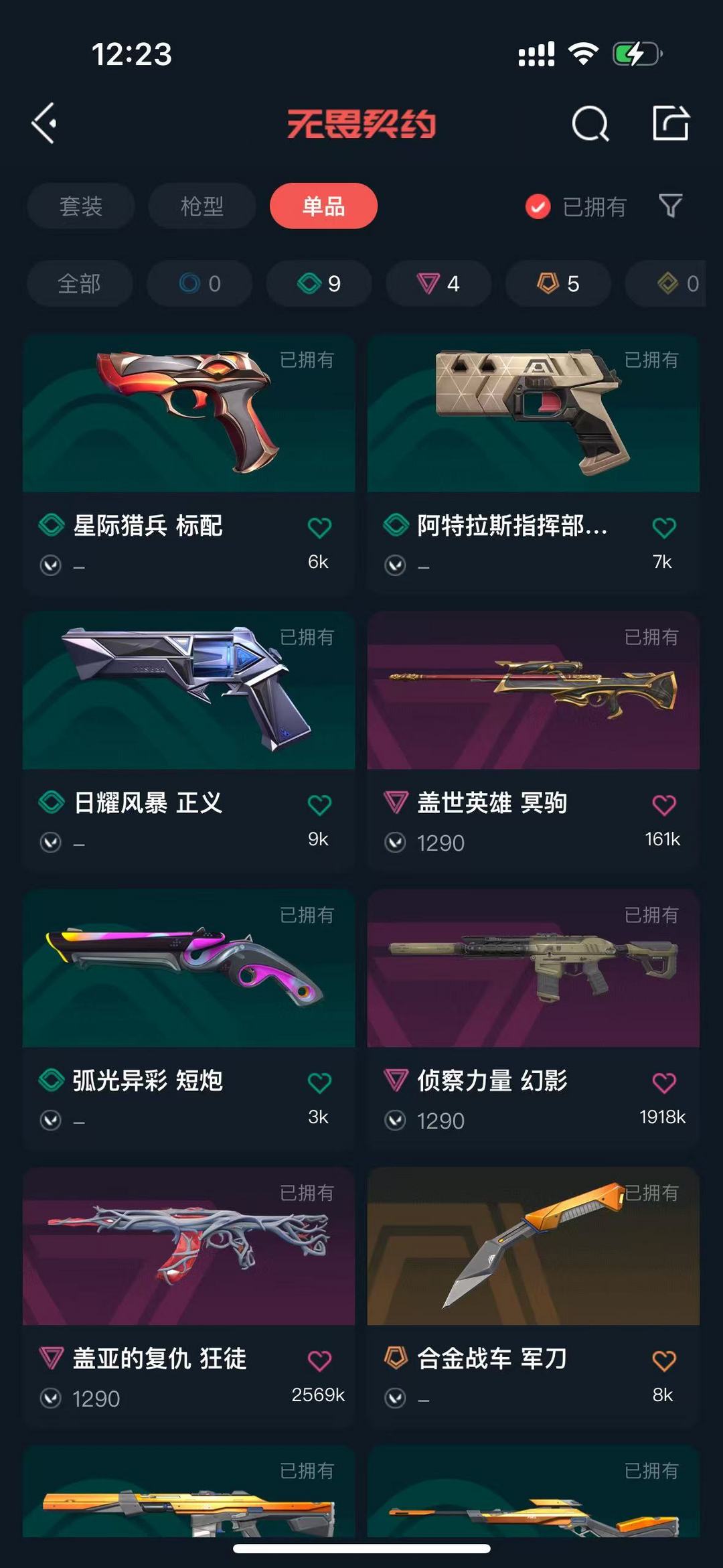Open the 日耀风暴 正义 skin card

click(x=189, y=741)
